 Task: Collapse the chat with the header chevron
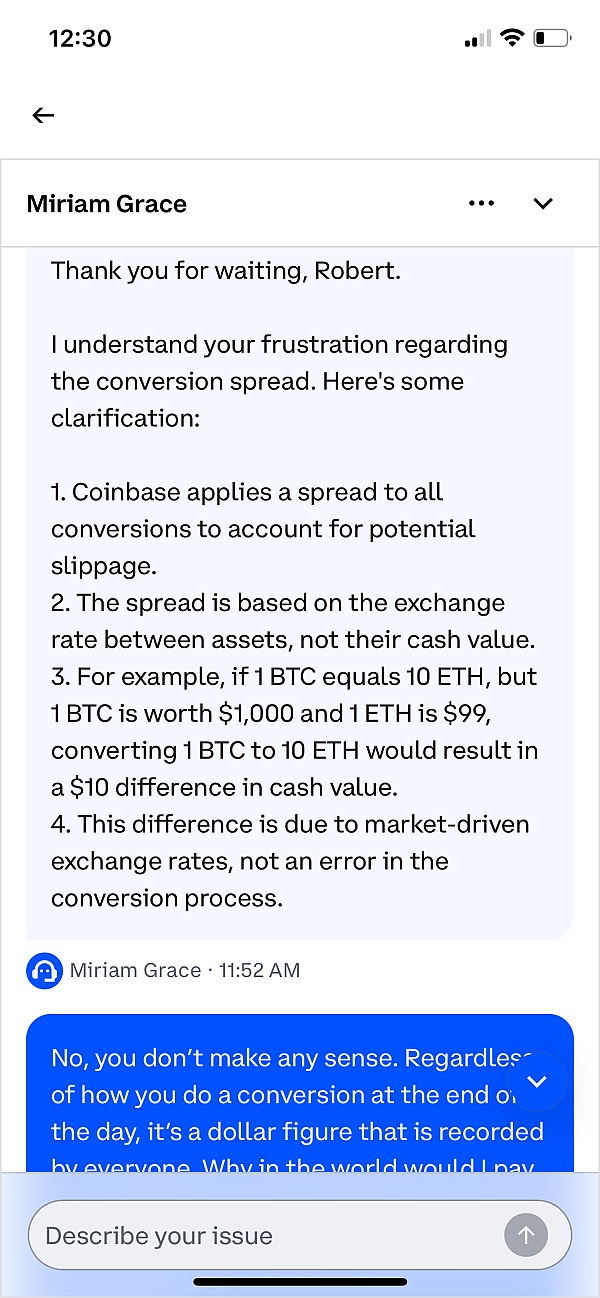click(x=543, y=203)
